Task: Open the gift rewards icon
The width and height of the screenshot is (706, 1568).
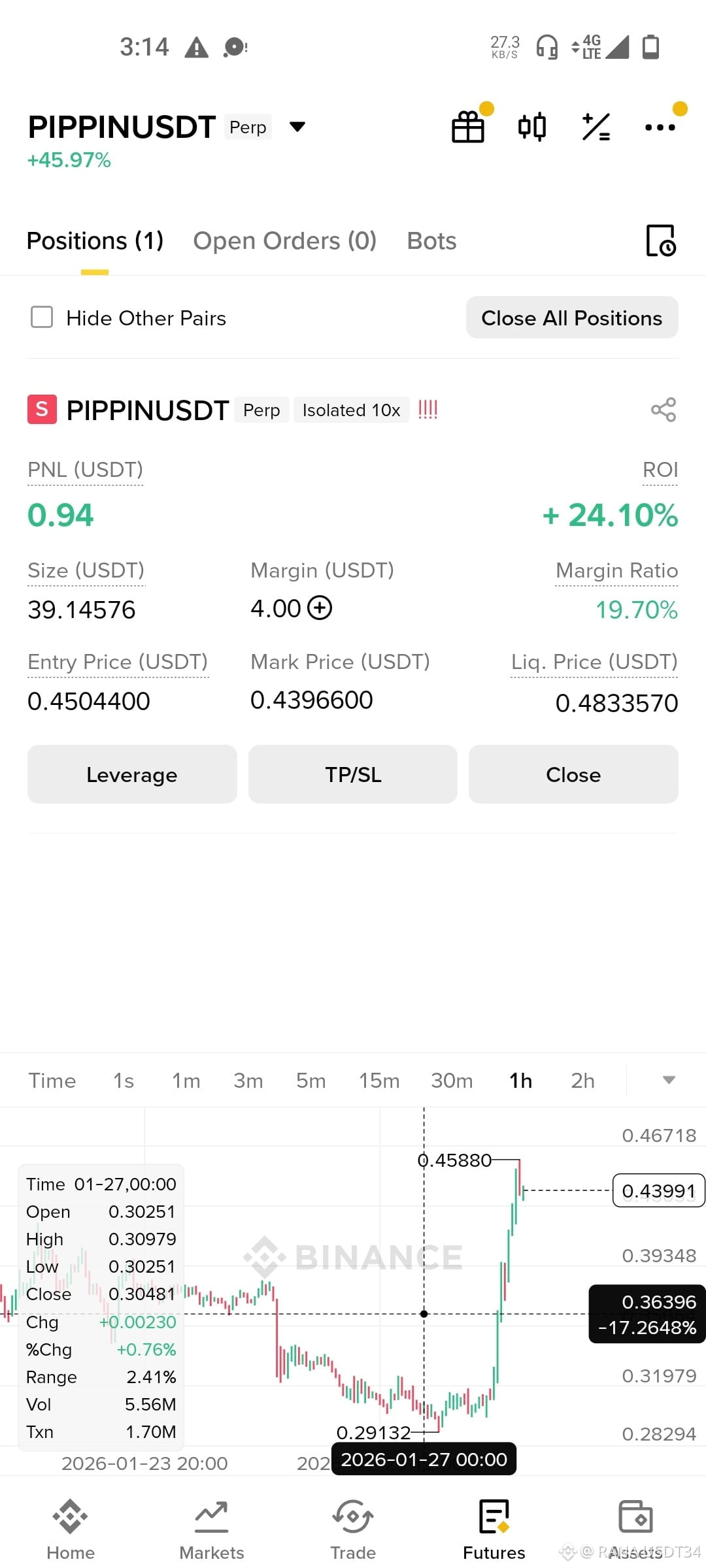Action: coord(468,127)
